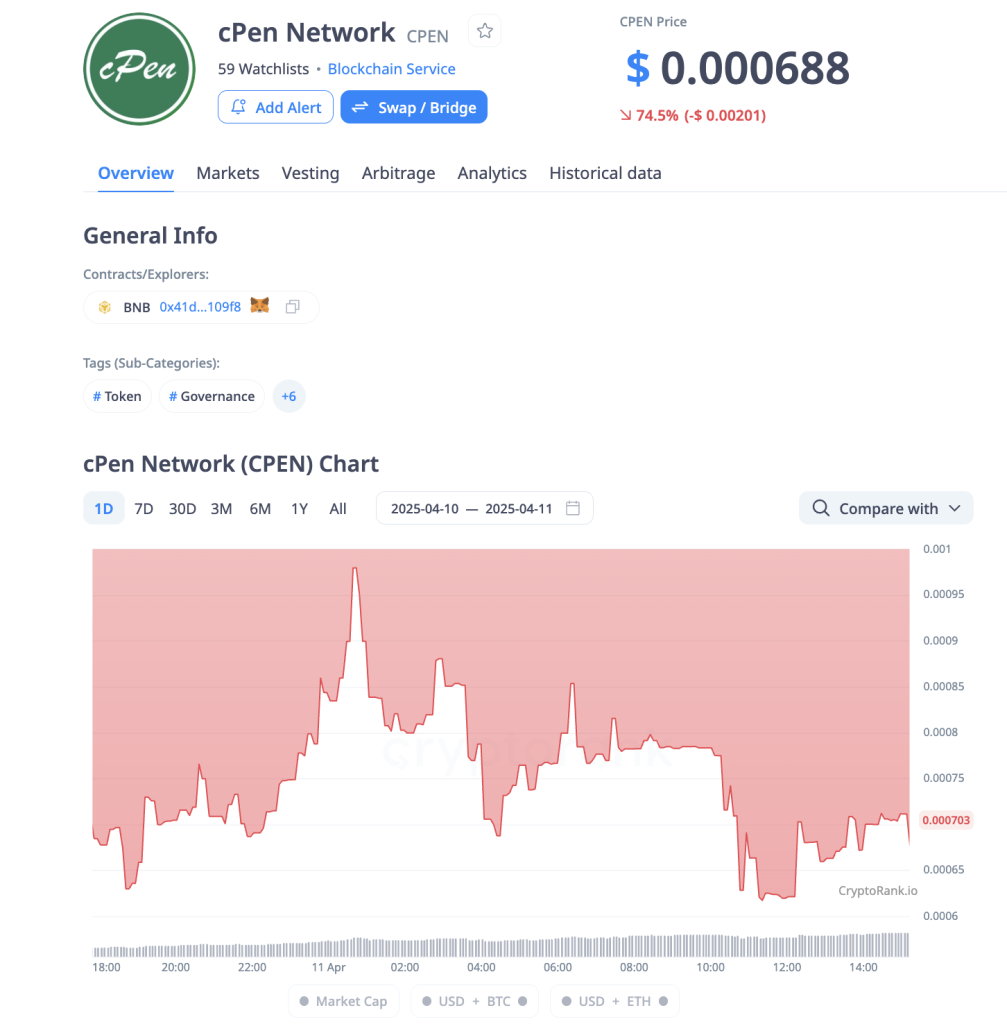
Task: Switch to the Markets tab
Action: (227, 173)
